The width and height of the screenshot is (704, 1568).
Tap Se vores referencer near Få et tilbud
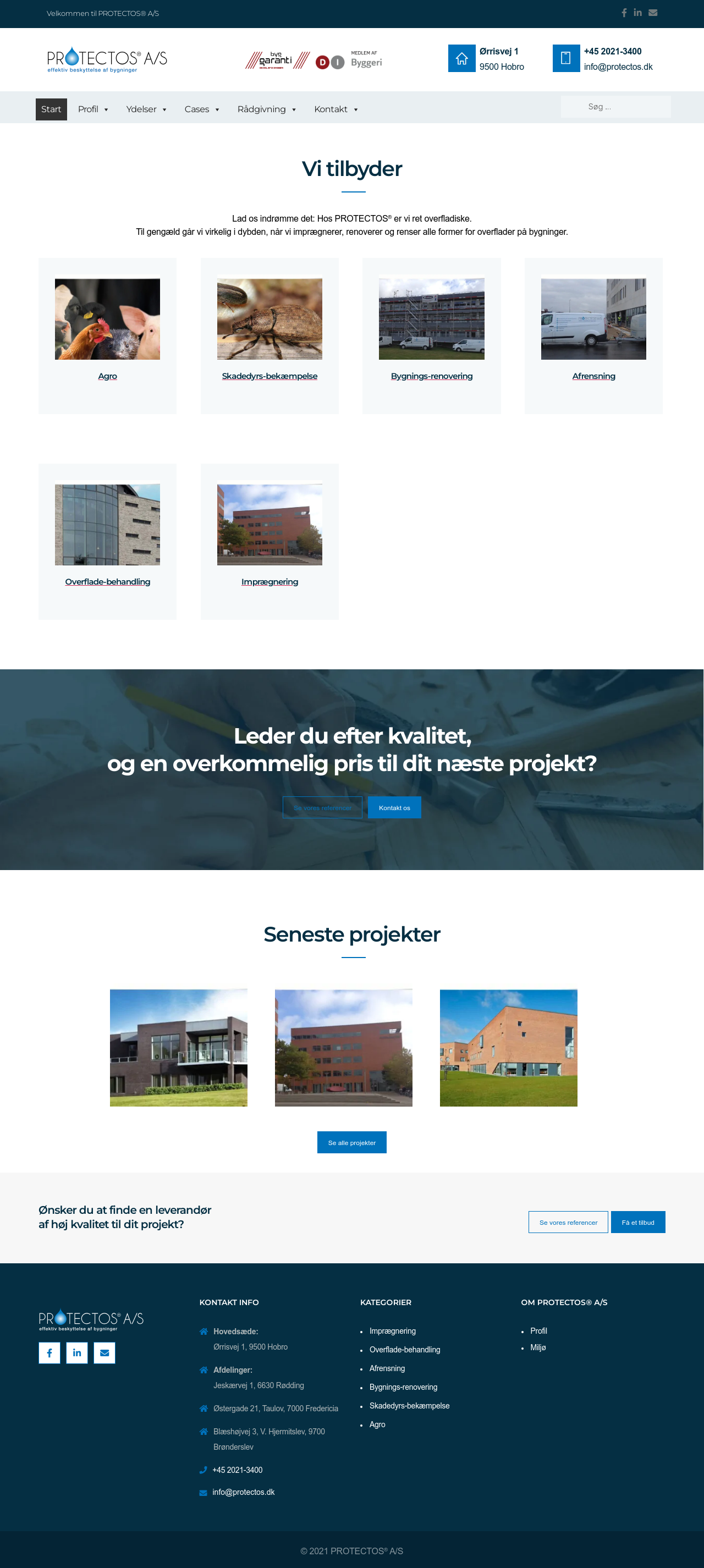pos(568,1222)
